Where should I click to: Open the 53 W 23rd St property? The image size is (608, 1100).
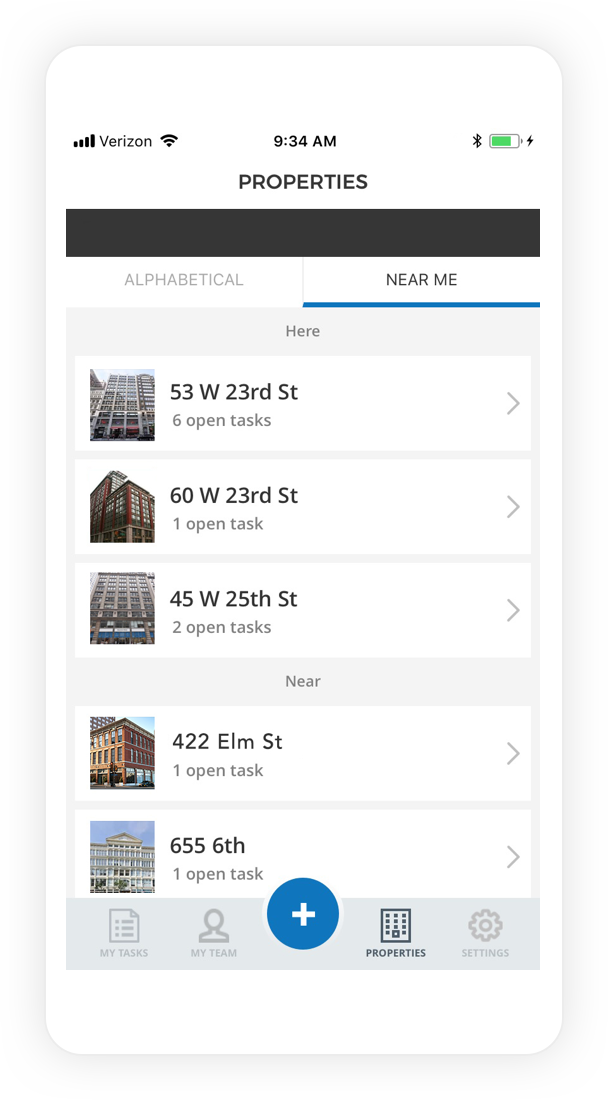click(303, 403)
